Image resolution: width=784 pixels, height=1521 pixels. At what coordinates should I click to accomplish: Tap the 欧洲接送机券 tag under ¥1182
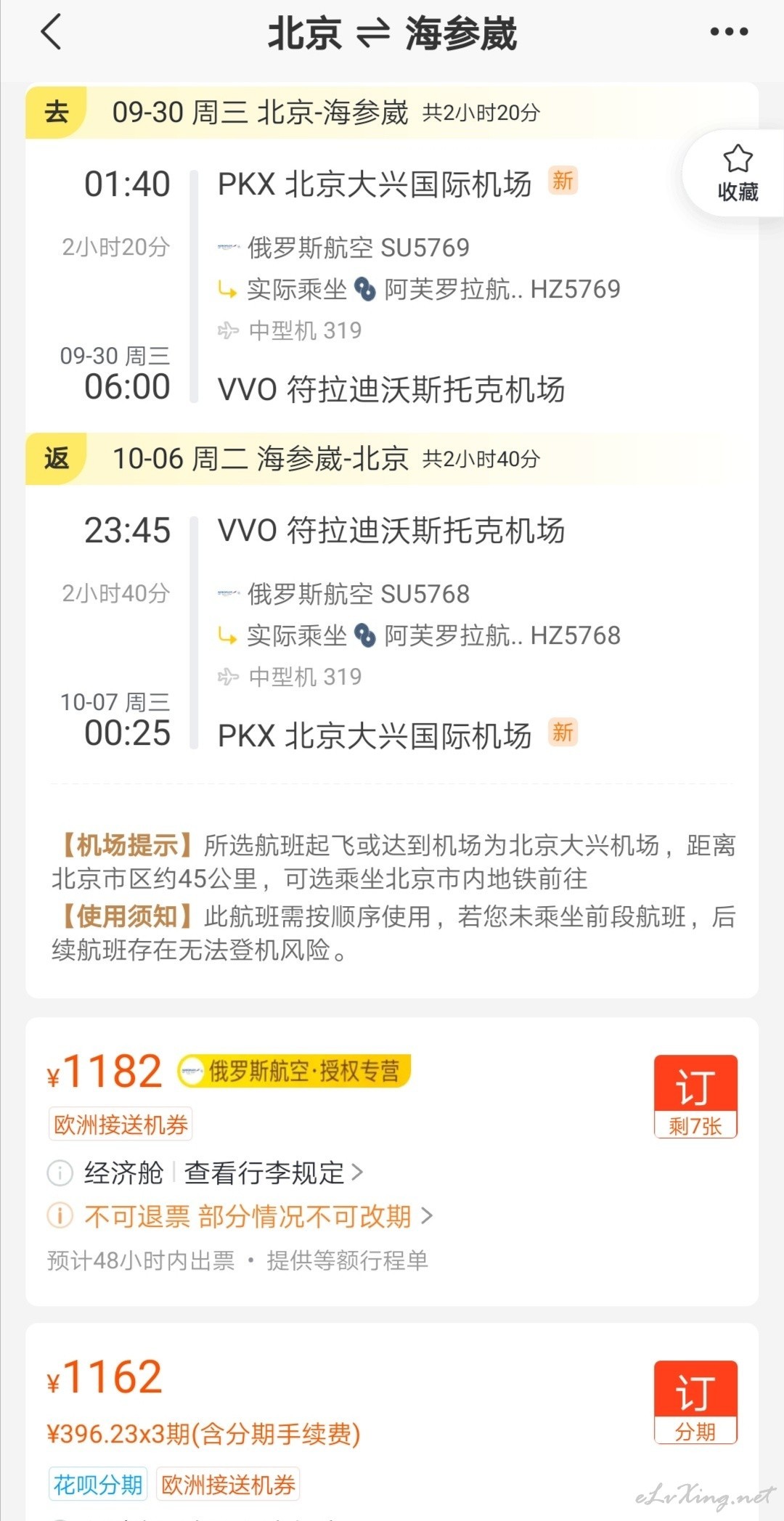coord(121,1125)
